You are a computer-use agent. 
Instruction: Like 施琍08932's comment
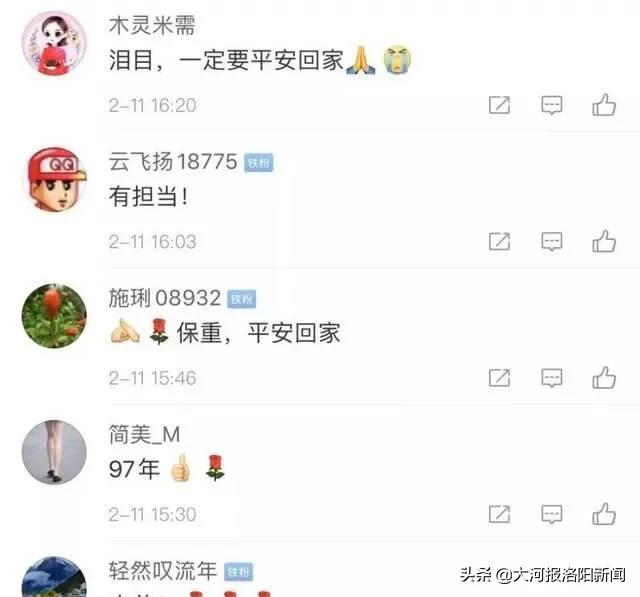(603, 378)
